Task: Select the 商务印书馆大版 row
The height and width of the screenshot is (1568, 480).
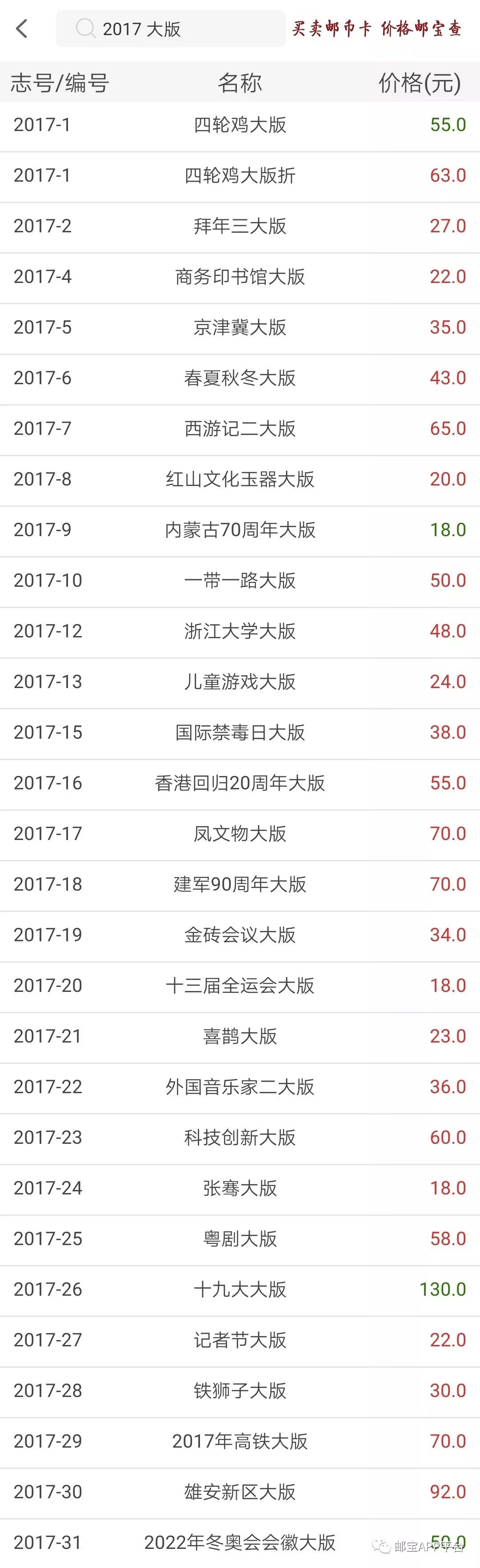Action: (240, 277)
